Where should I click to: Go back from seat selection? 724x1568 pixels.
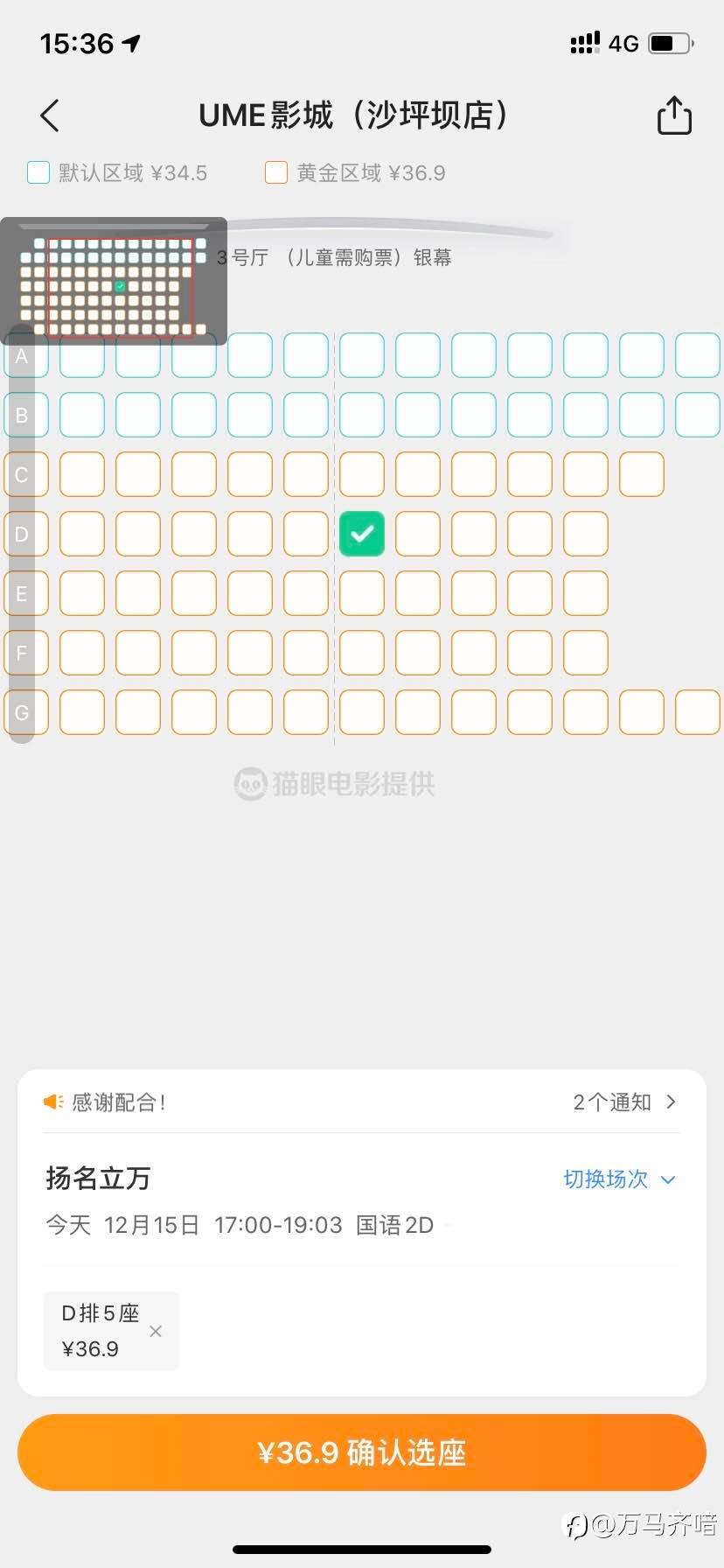pos(50,115)
